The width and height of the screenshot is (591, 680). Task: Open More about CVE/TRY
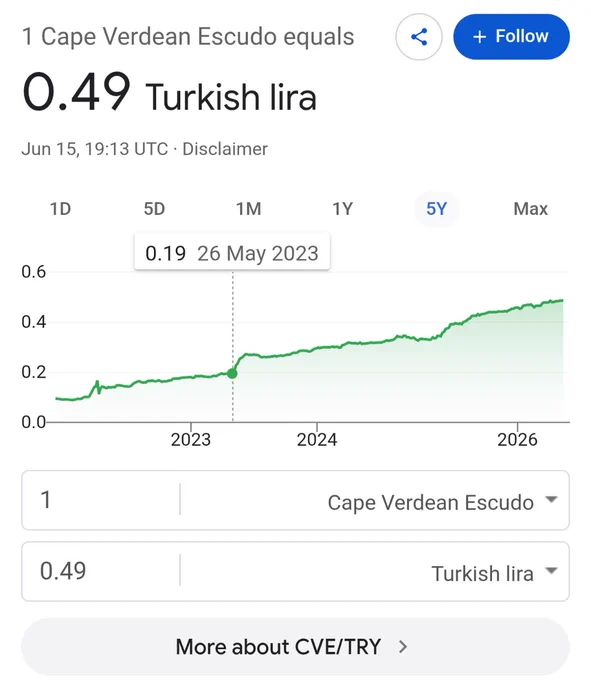(x=295, y=647)
